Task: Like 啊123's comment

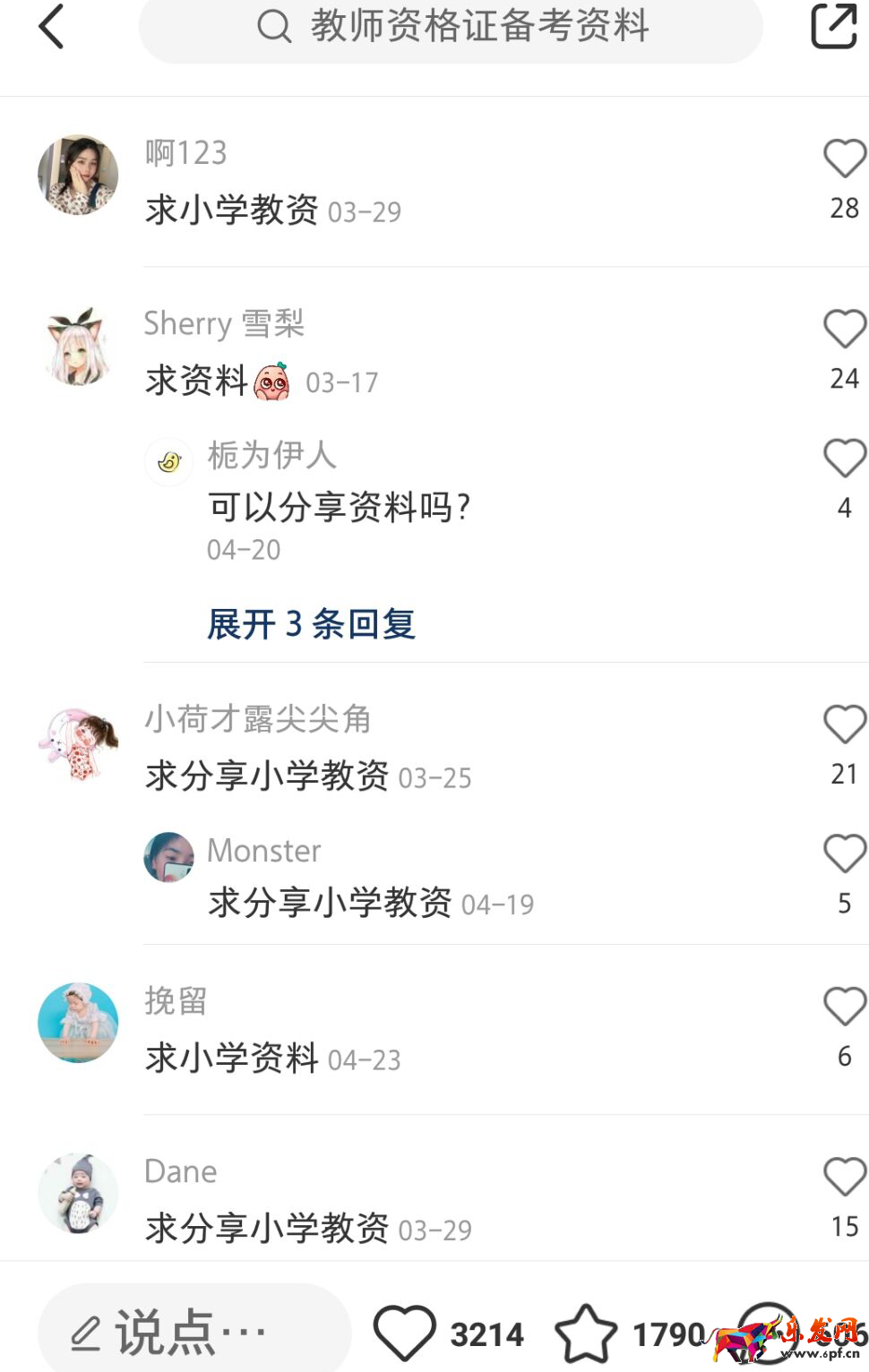Action: [844, 159]
